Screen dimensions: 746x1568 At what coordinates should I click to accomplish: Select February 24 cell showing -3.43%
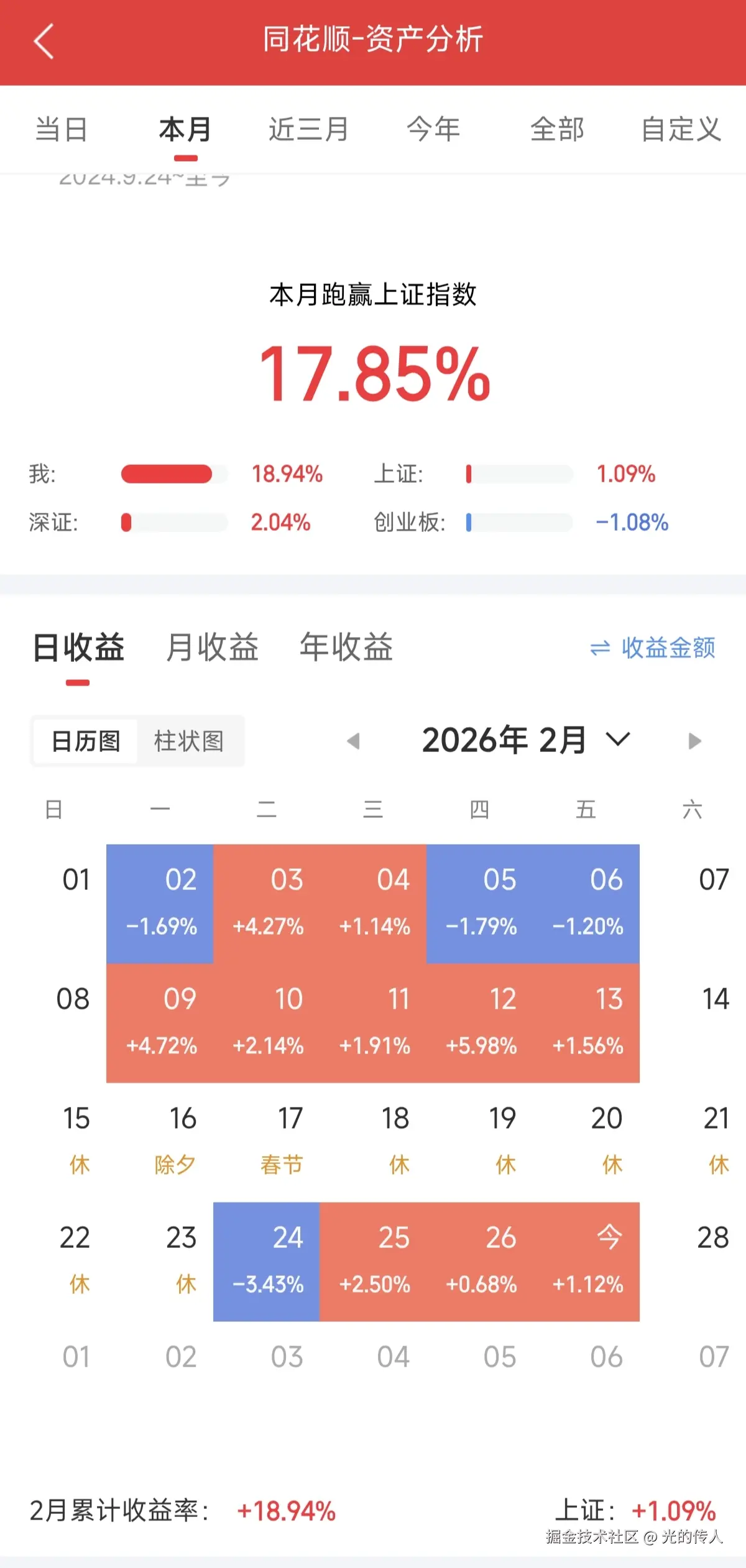tap(267, 1255)
